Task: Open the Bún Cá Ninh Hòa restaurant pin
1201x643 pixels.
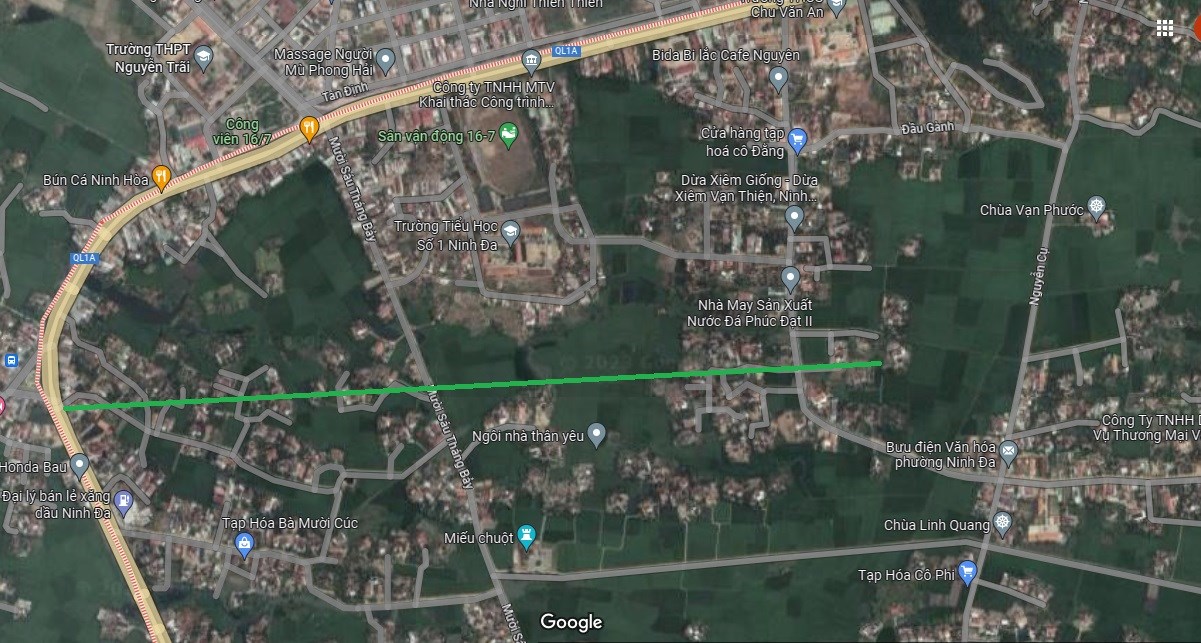Action: [161, 179]
